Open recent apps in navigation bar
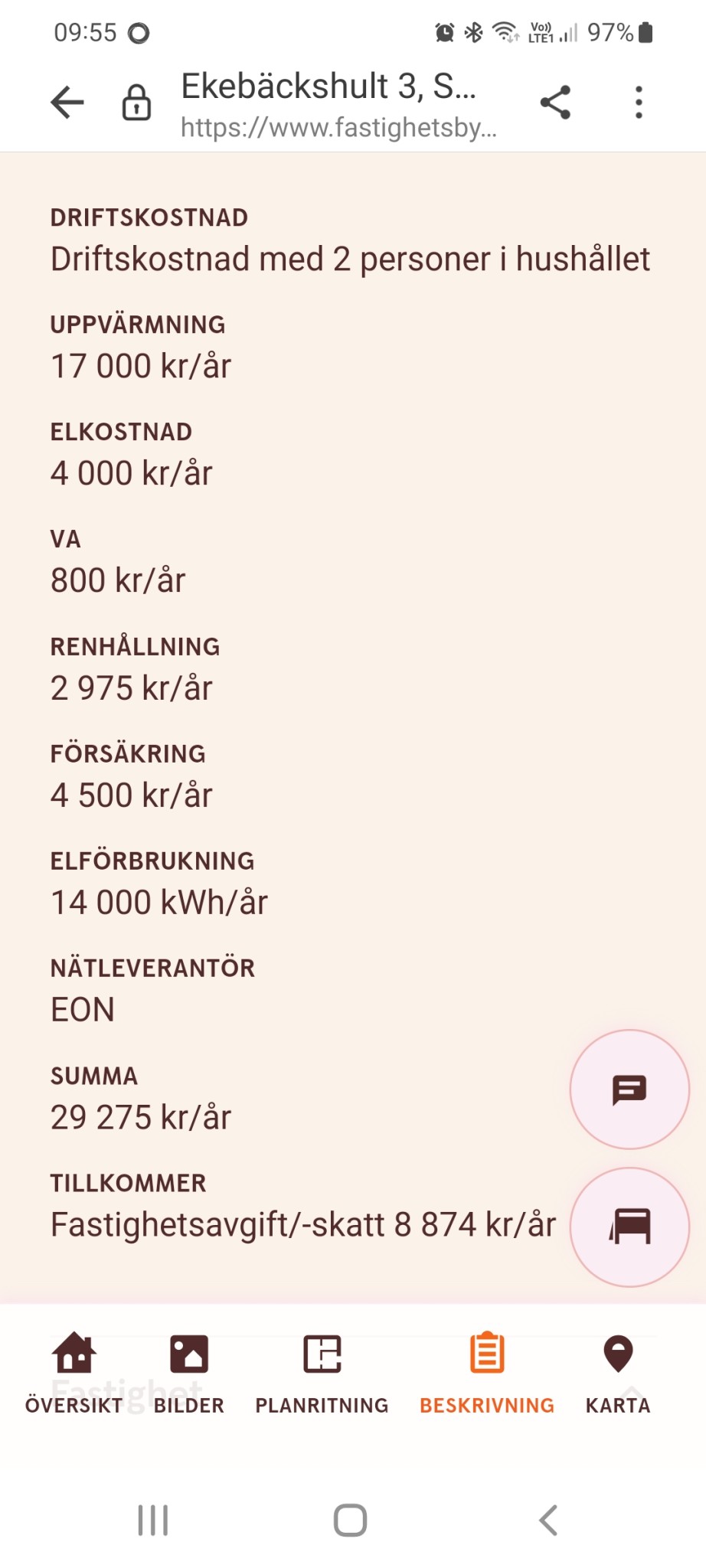This screenshot has width=706, height=1568. 153,1520
